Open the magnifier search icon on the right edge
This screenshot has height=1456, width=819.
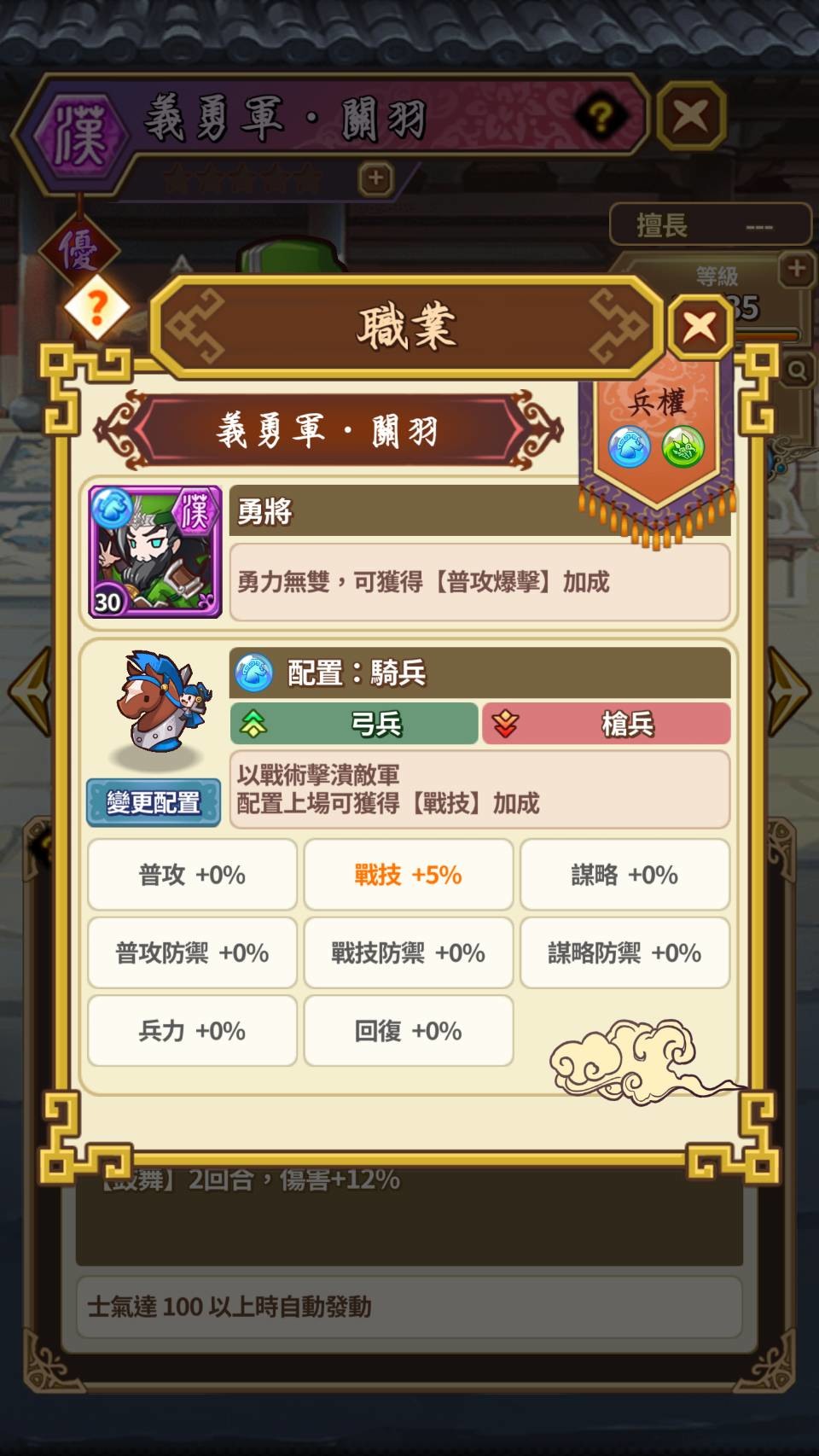pos(796,371)
